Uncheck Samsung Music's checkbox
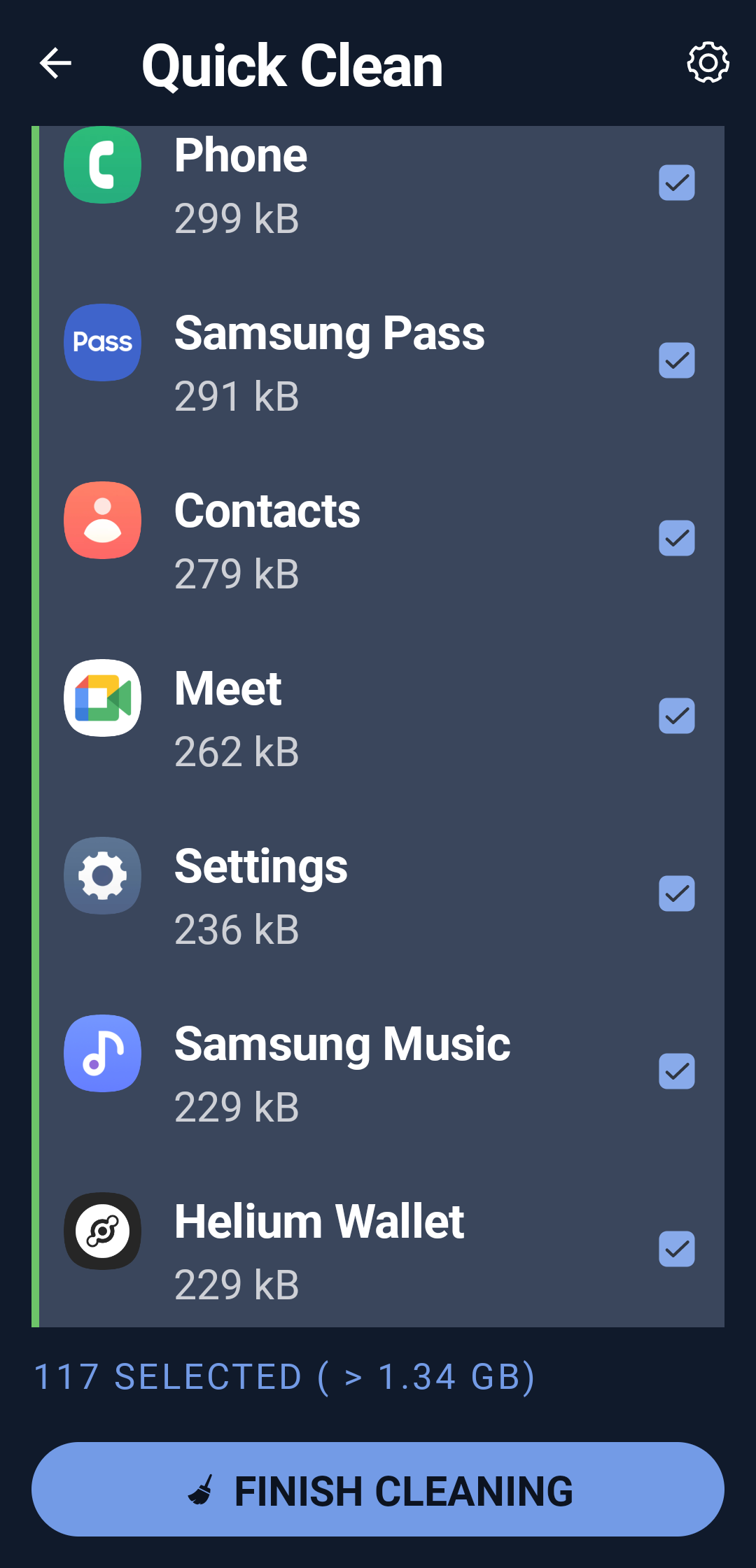The image size is (756, 1568). pos(676,1072)
